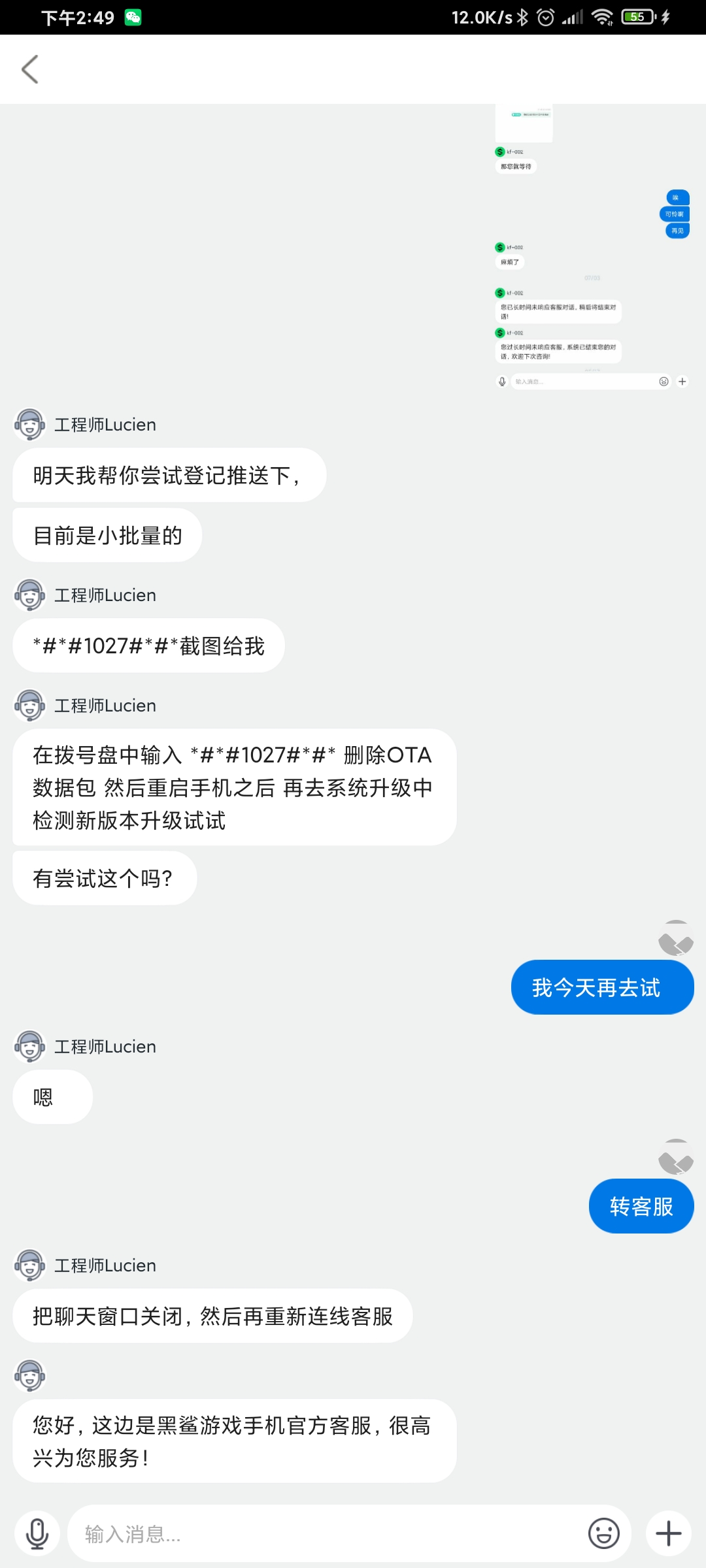Go back from the customer service chat
Screen dimensions: 706x1568
(x=30, y=69)
